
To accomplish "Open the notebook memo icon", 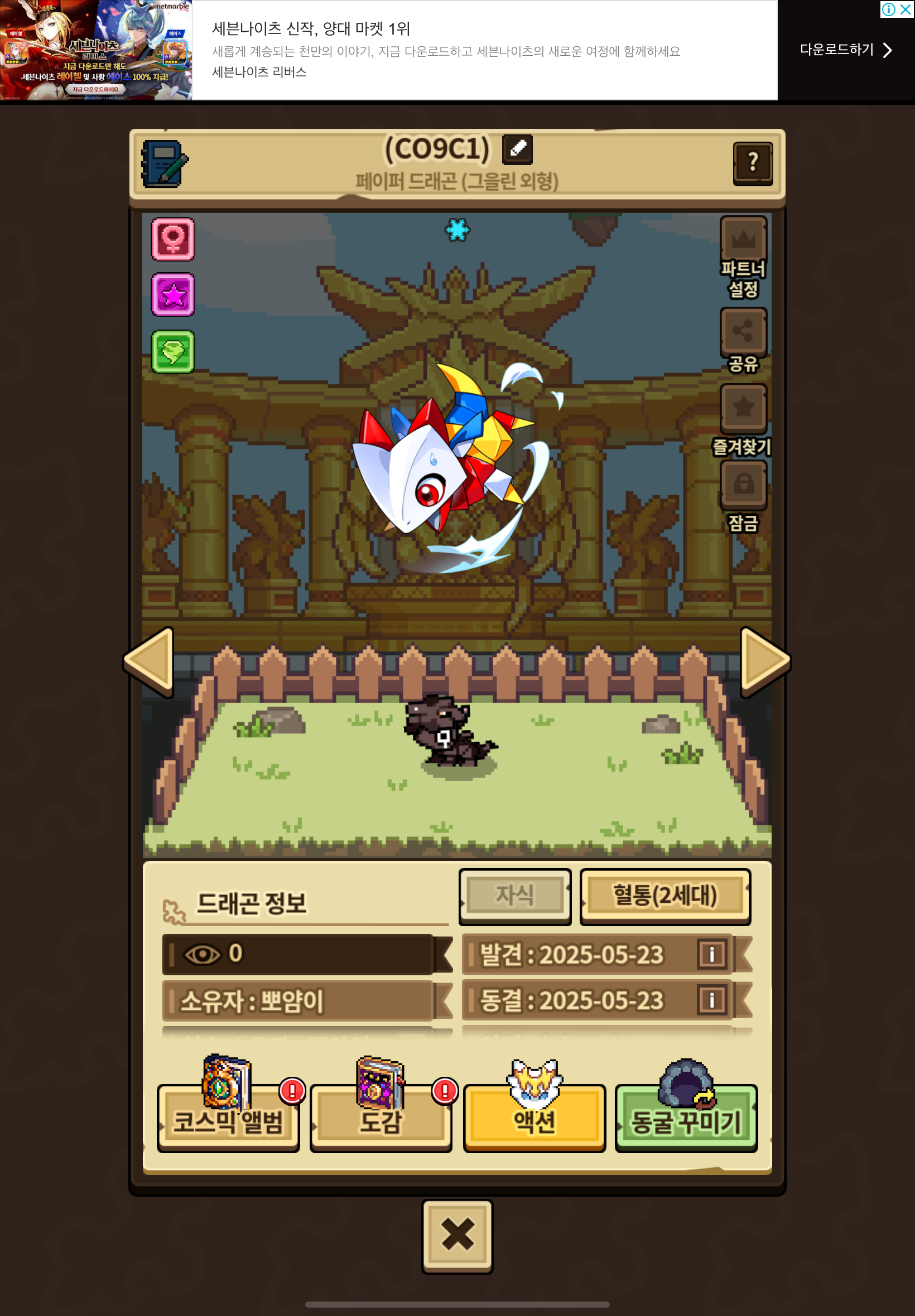I will [164, 164].
